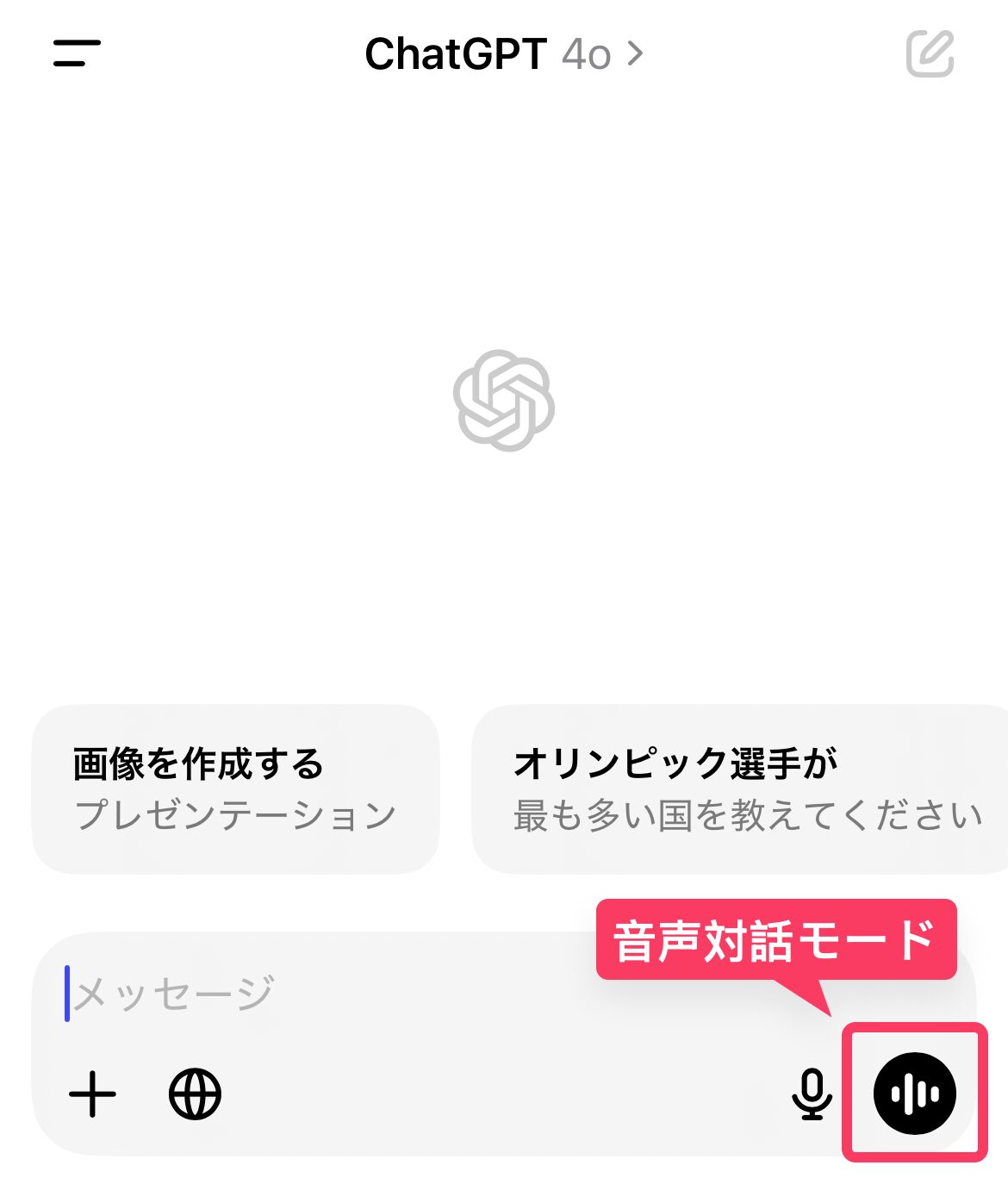Launch voice conversation mode
Screen dimensions: 1008x1178
point(914,1094)
